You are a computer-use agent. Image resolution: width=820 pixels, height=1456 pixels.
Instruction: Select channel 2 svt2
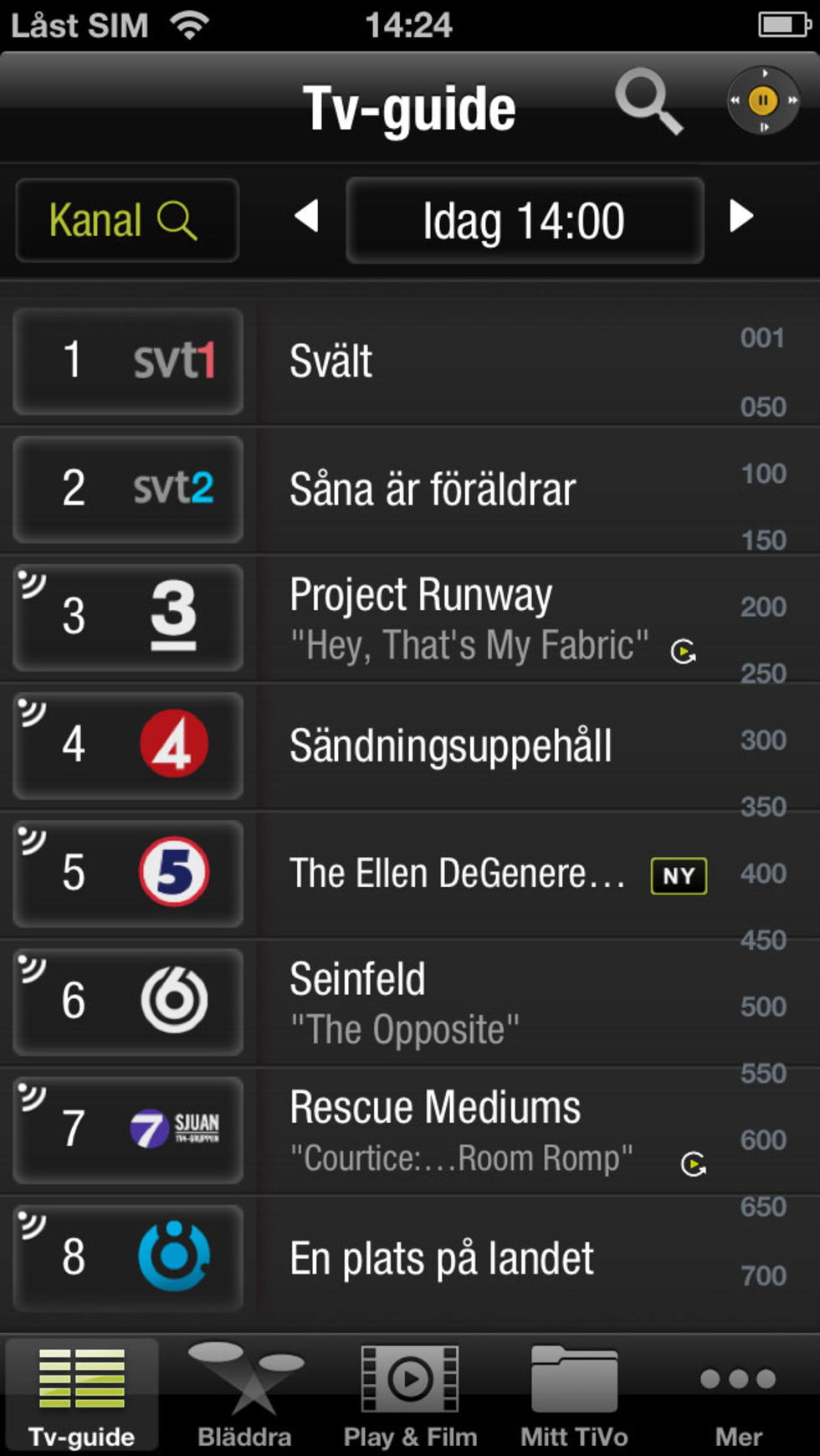pos(128,489)
